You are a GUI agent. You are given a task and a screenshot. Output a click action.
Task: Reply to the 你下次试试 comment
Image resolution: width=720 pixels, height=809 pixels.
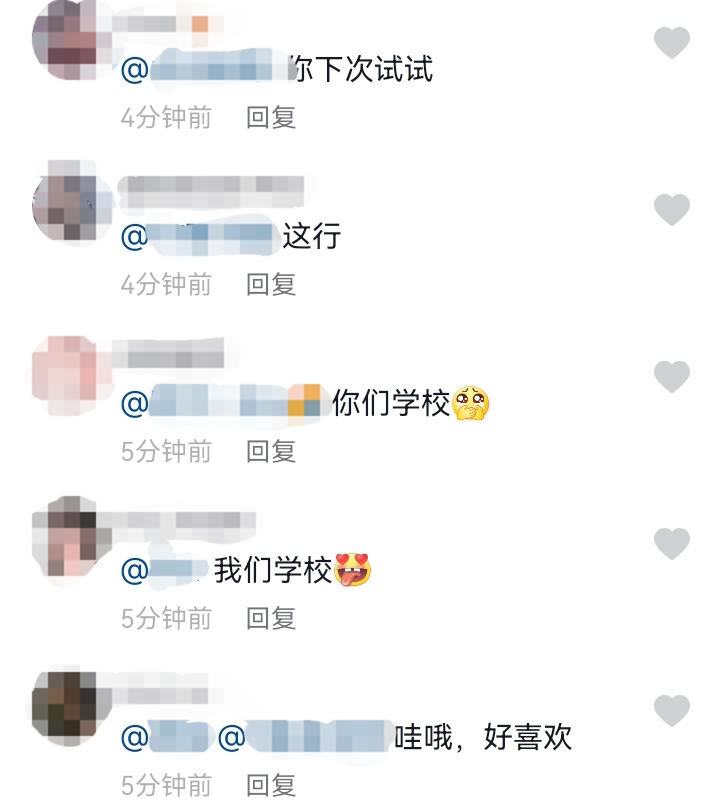[271, 118]
